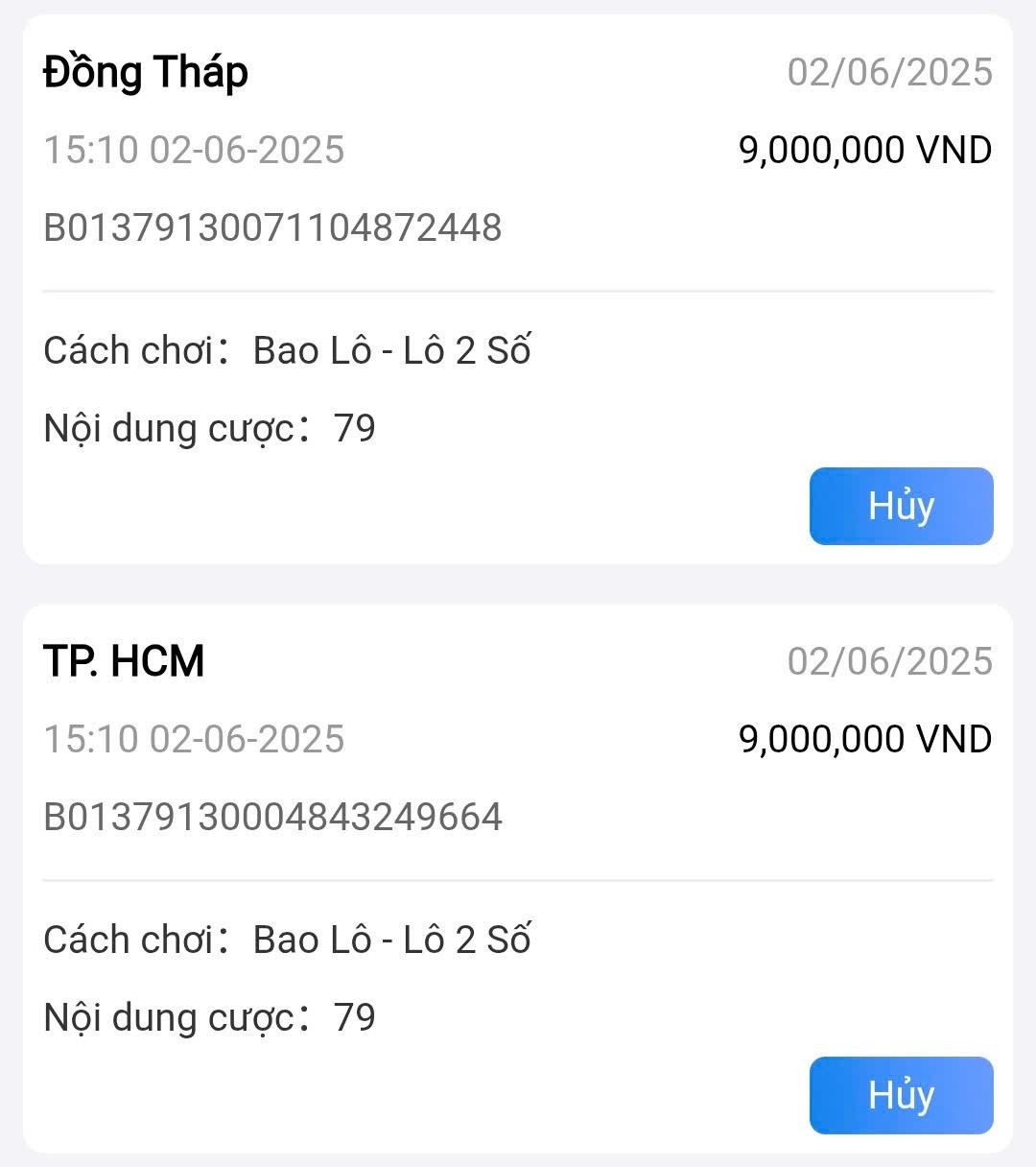This screenshot has width=1036, height=1167.
Task: Cancel the TP. HCM bet with Hủy
Action: (901, 1095)
